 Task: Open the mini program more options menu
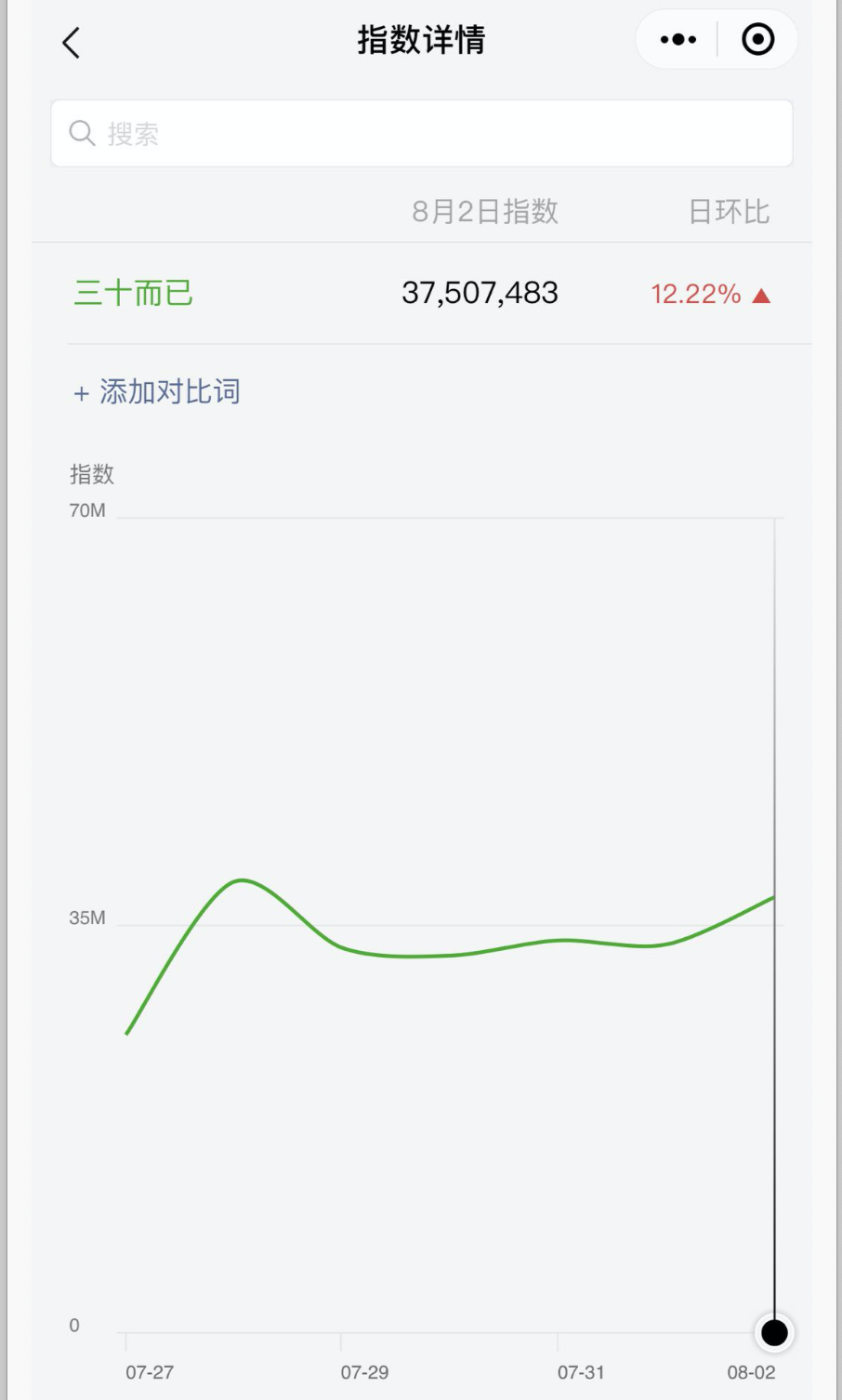click(678, 40)
